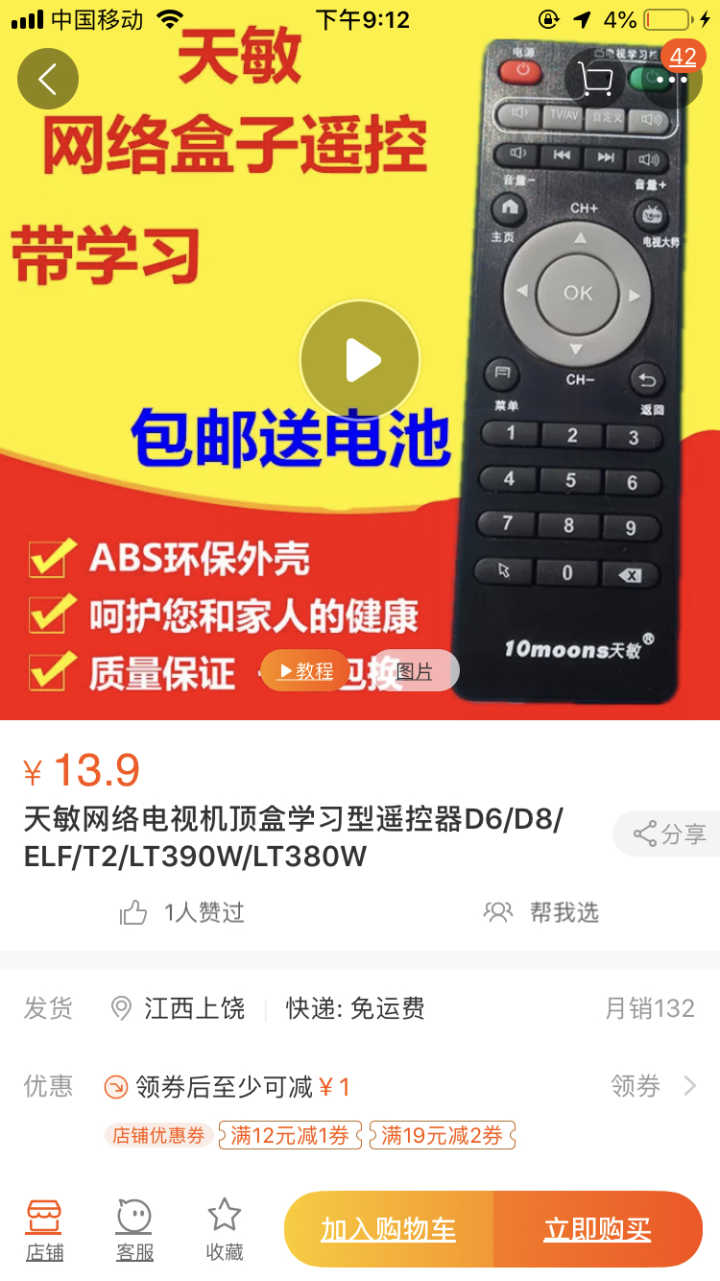This screenshot has width=720, height=1281.
Task: Switch to the 图片 tab
Action: click(x=415, y=671)
